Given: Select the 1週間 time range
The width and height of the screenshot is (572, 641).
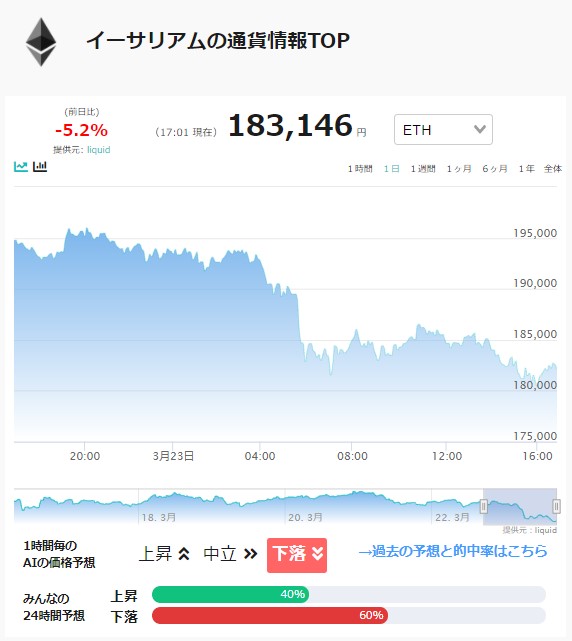Looking at the screenshot, I should (x=423, y=169).
